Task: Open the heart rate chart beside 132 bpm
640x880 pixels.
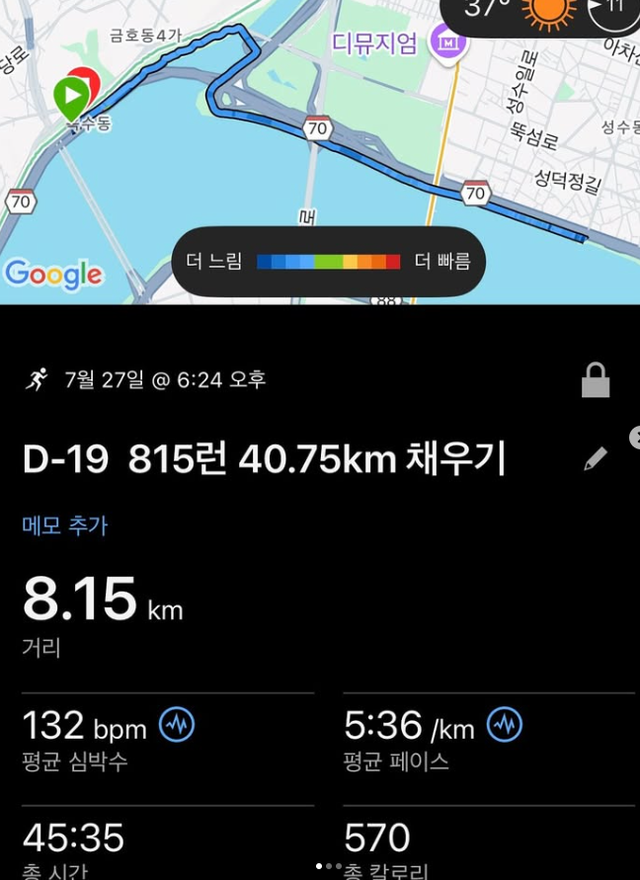Action: coord(177,725)
